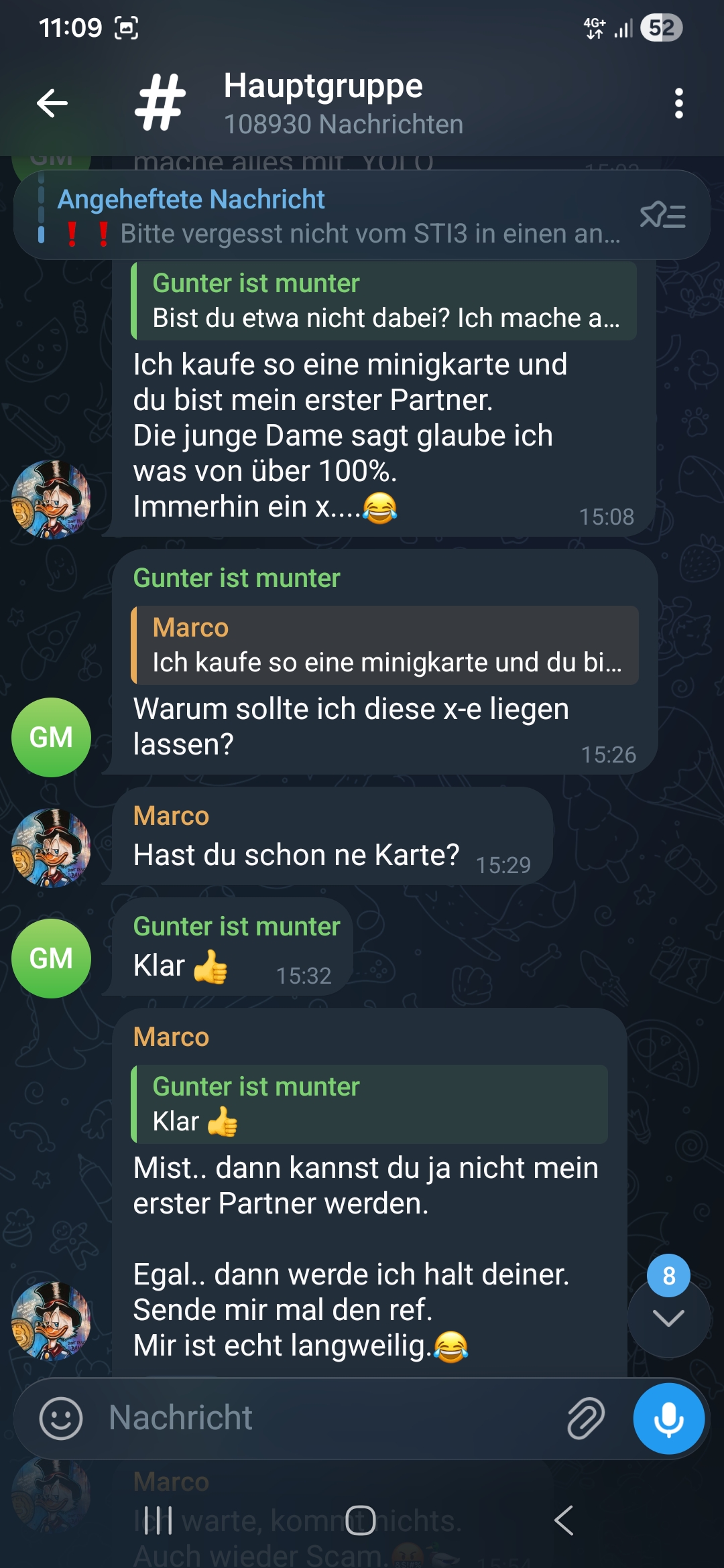Viewport: 724px width, 1568px height.
Task: Go to the home screen
Action: click(361, 1520)
